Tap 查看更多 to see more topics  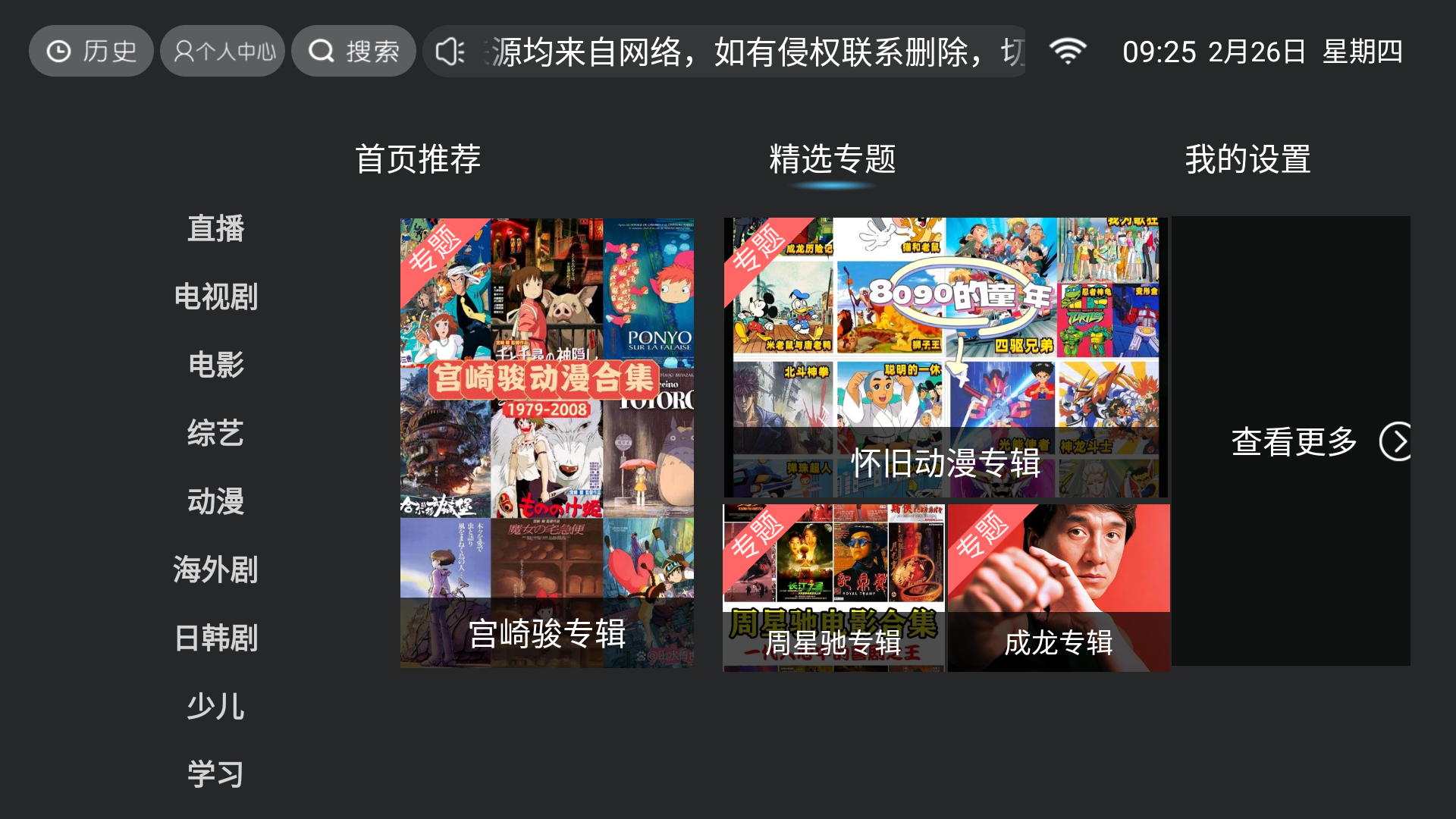pos(1292,441)
